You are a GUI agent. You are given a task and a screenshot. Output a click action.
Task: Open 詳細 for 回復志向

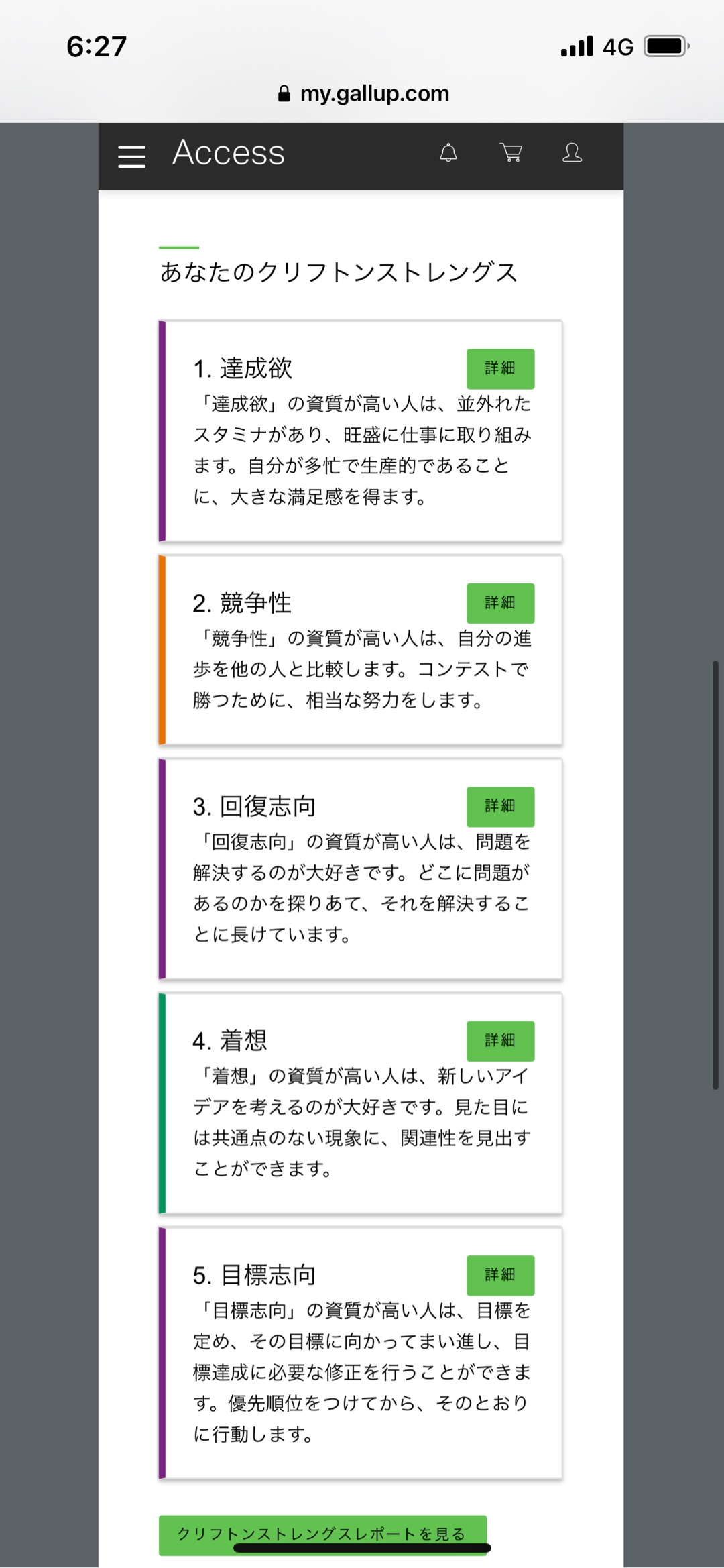tap(500, 806)
